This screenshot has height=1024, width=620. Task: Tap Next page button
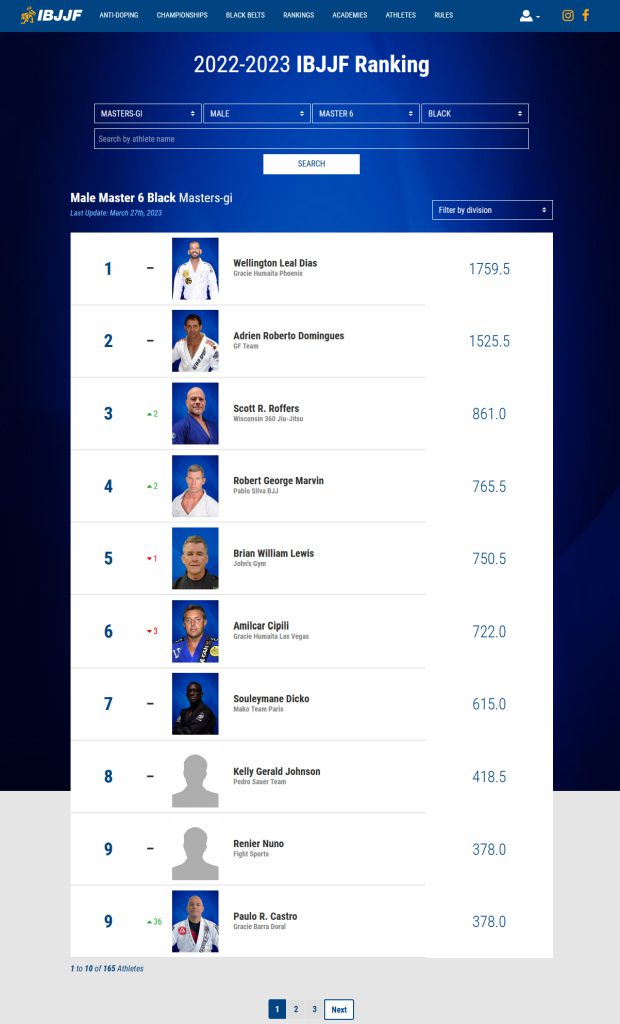[x=339, y=1009]
